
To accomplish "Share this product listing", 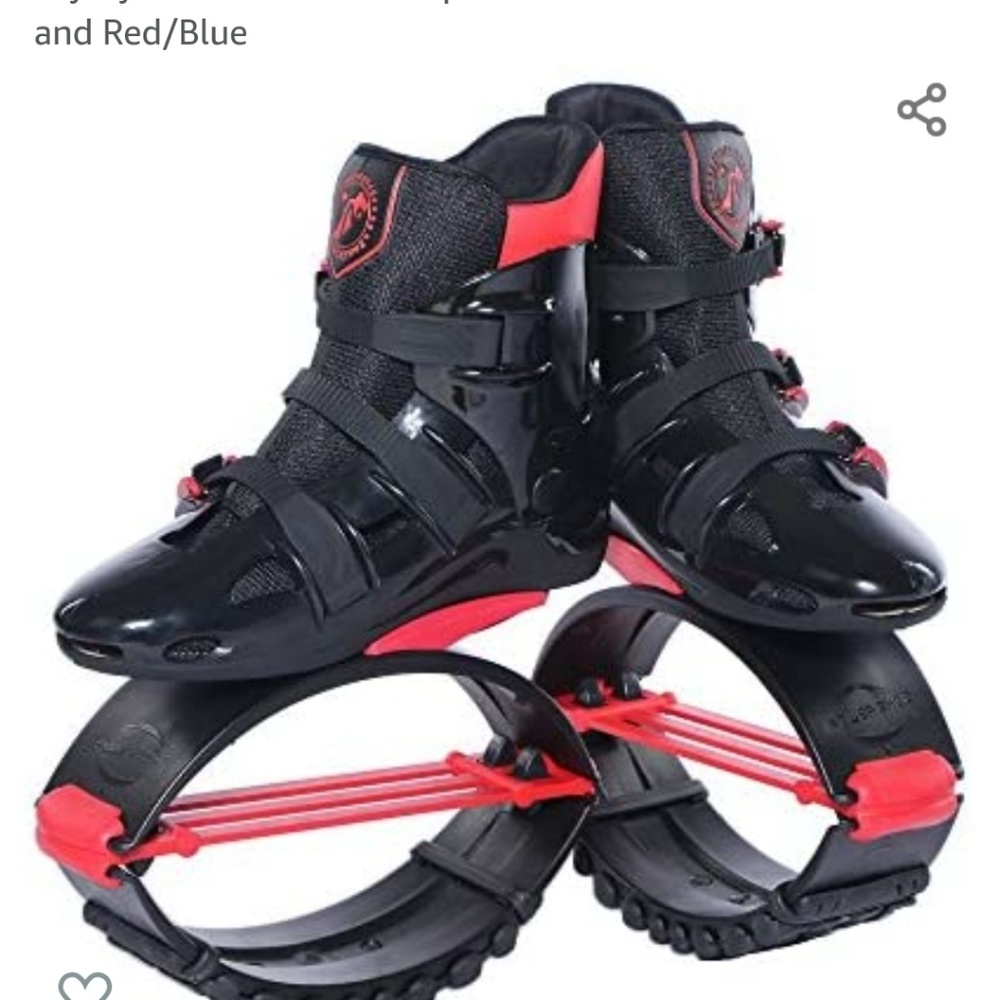I will tap(921, 110).
